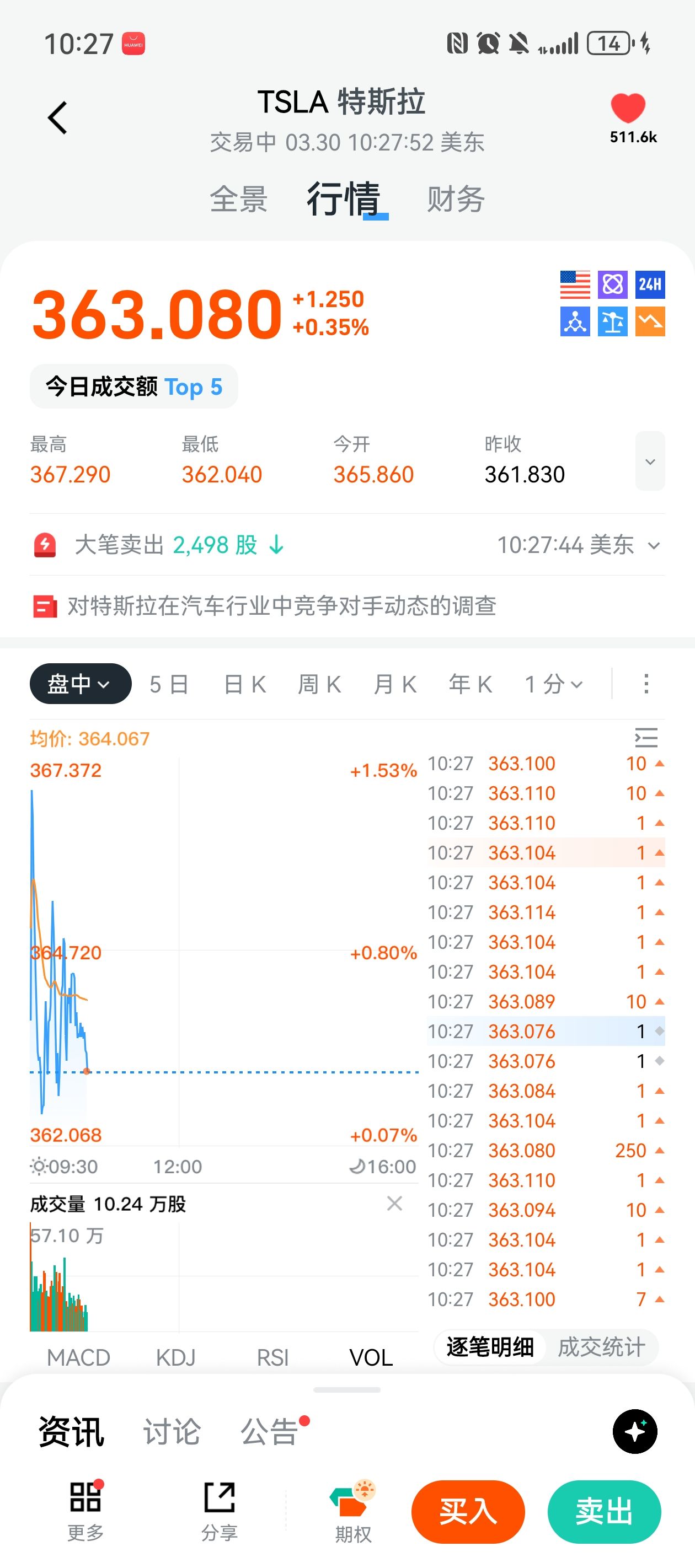Select the 日K chart view
Screen dimensions: 695x1568
click(x=245, y=685)
